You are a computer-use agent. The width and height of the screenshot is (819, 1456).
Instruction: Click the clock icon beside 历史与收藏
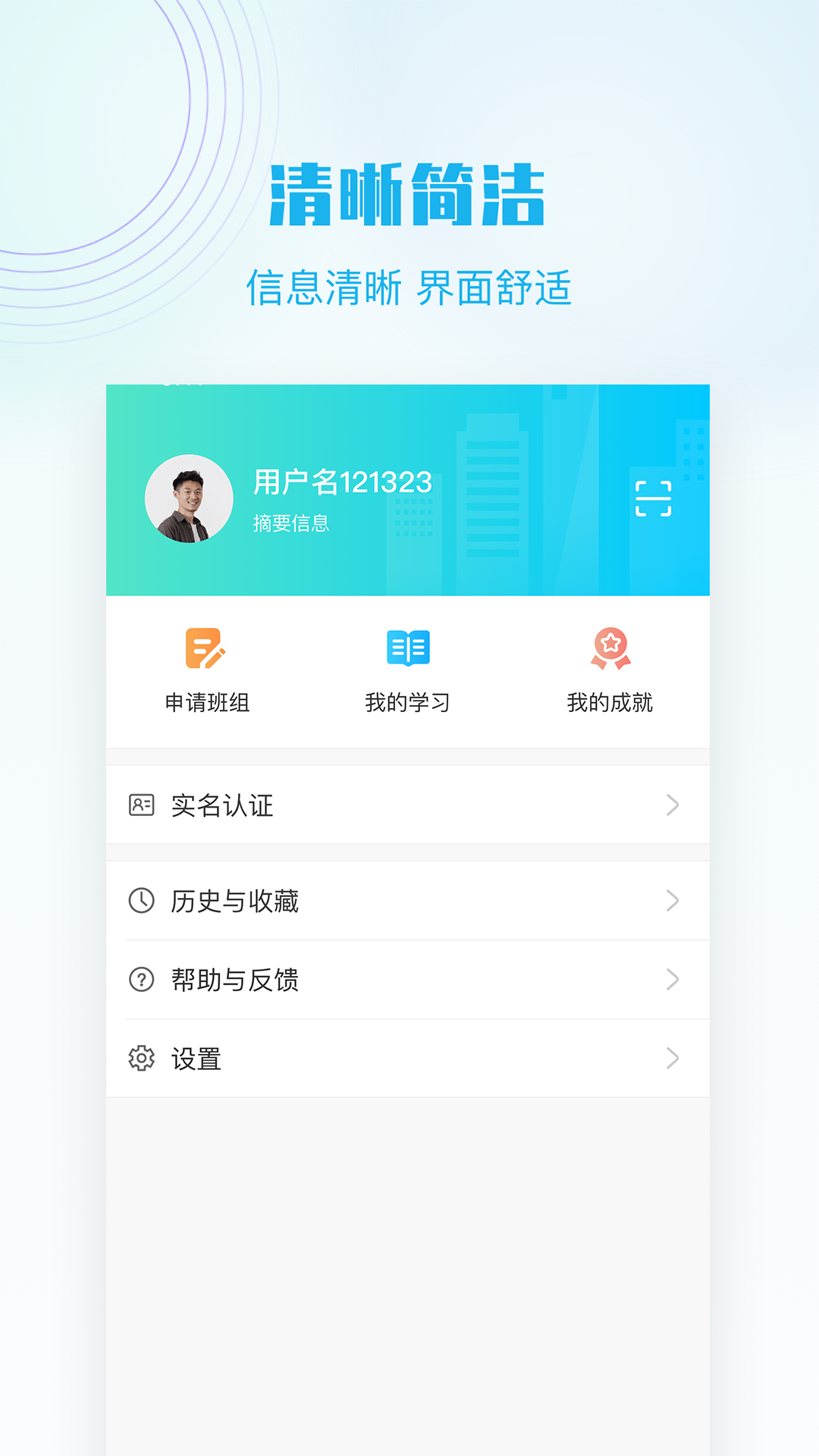(141, 901)
